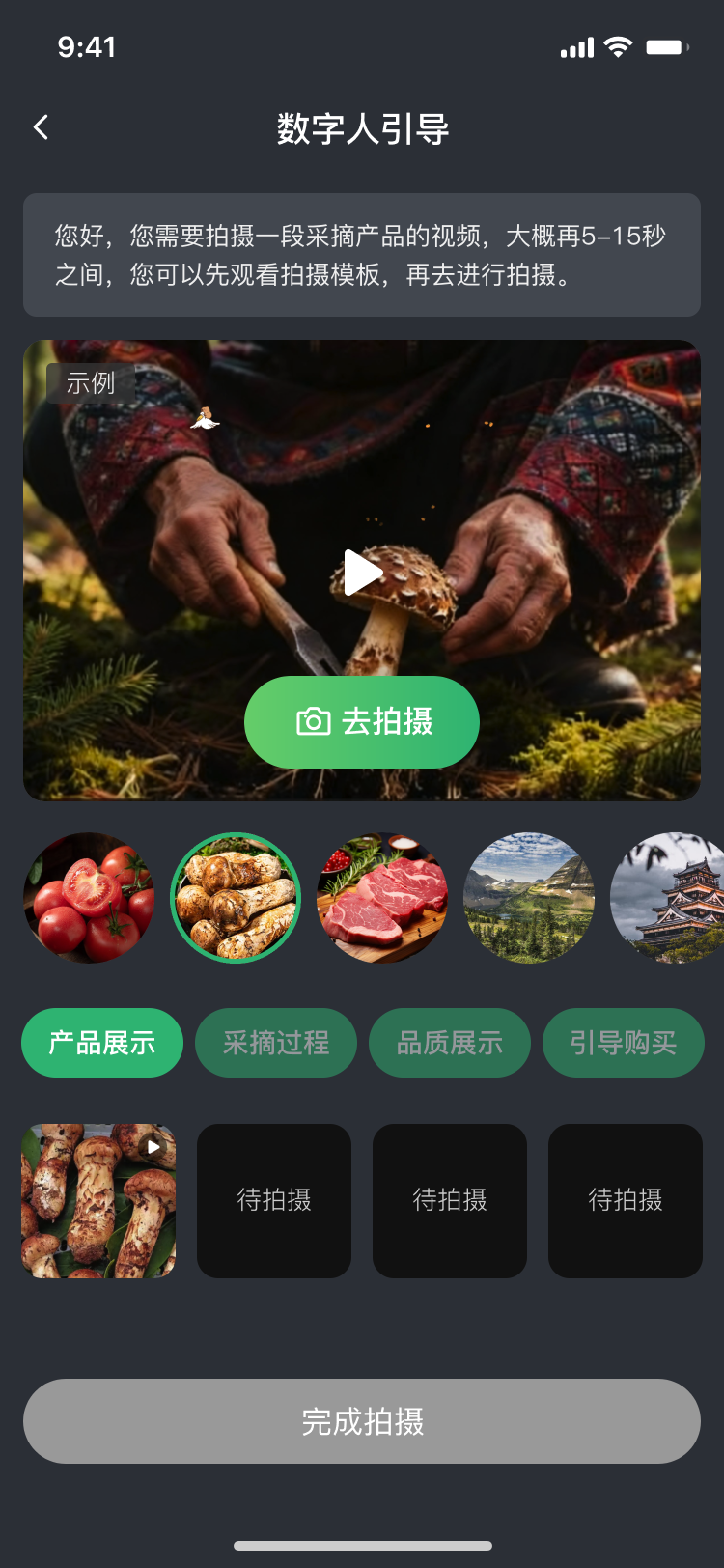The height and width of the screenshot is (1568, 724).
Task: Select the 引导购买 category tab
Action: pos(623,1043)
